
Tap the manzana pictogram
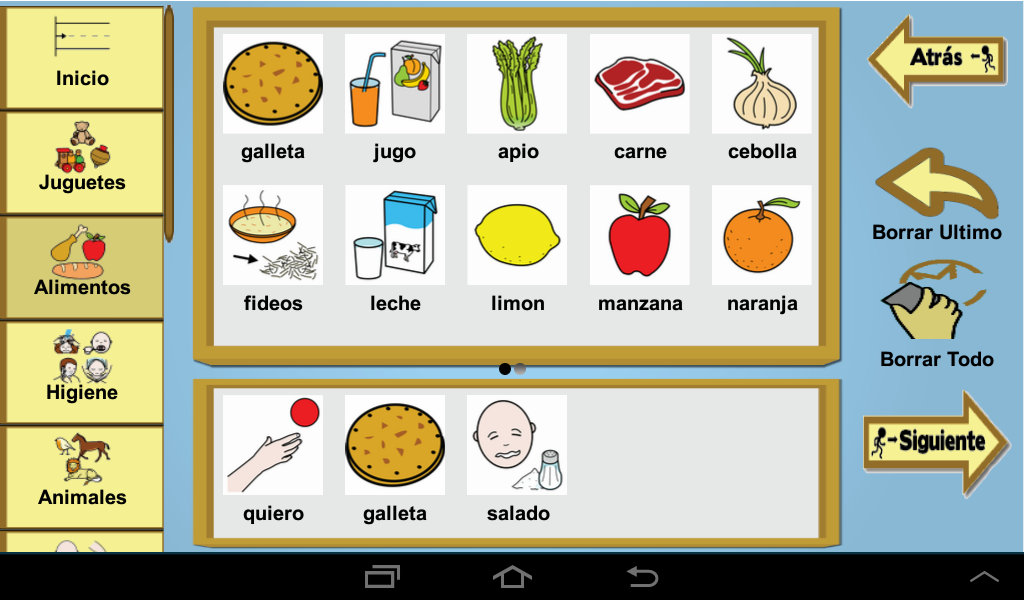tap(640, 248)
